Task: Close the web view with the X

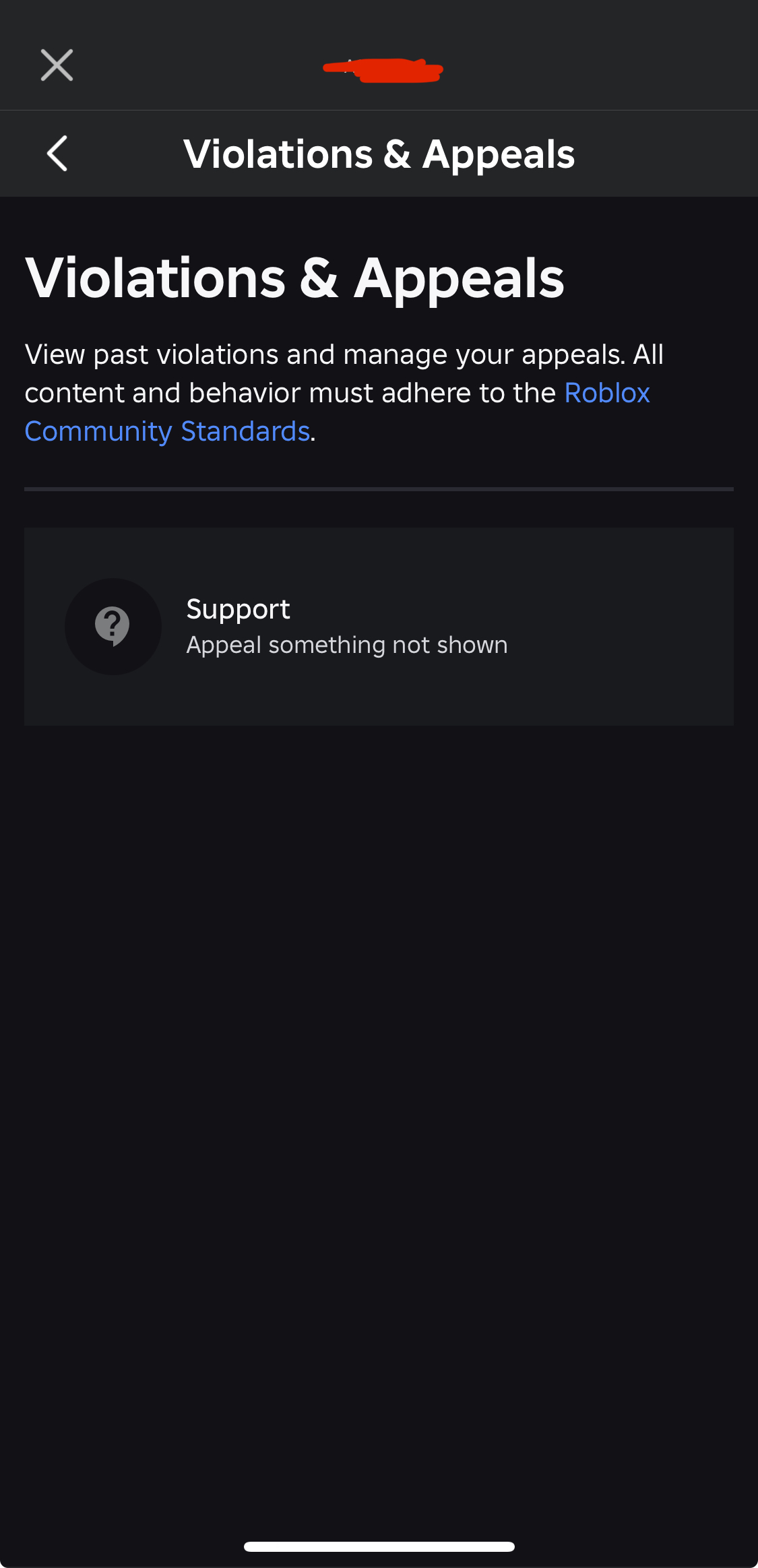Action: click(57, 65)
